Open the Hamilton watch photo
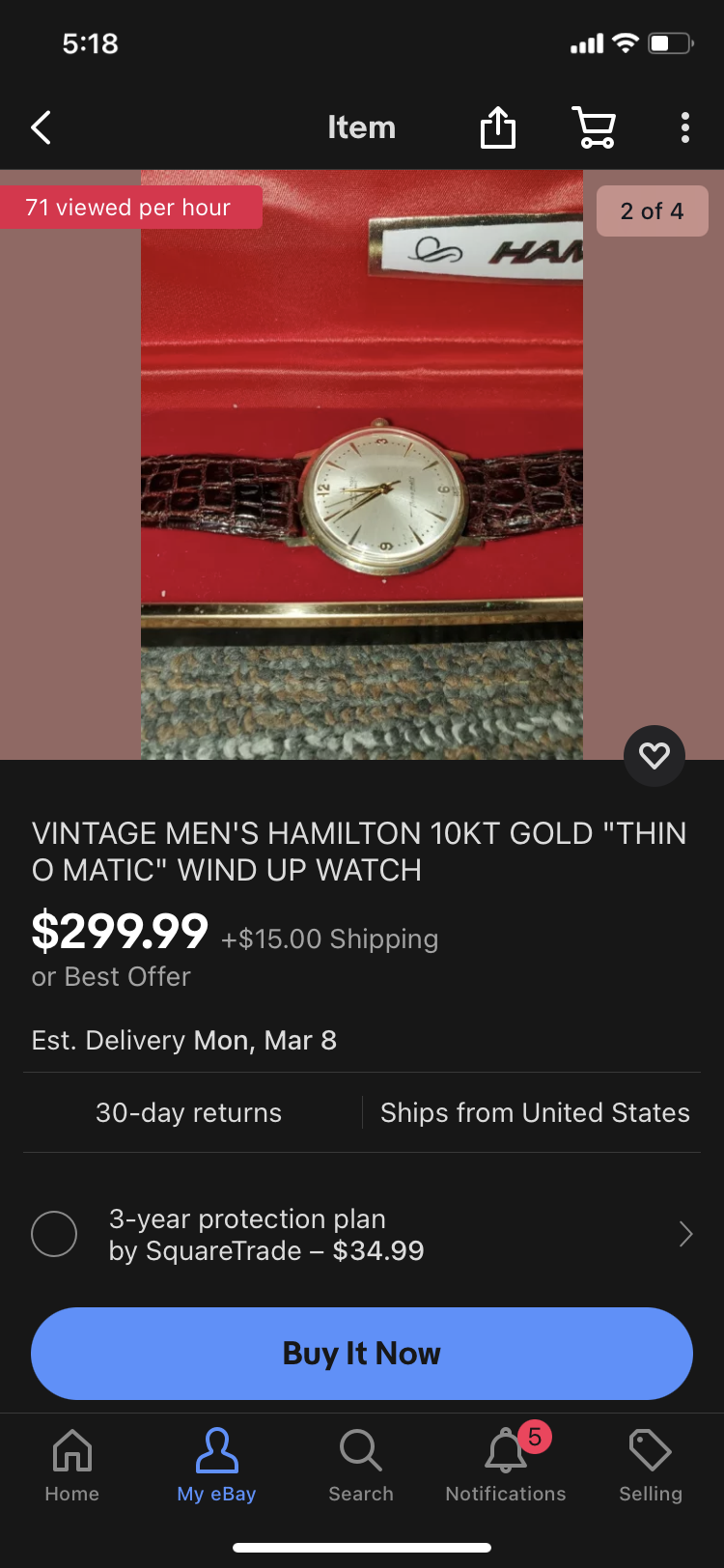 (362, 463)
